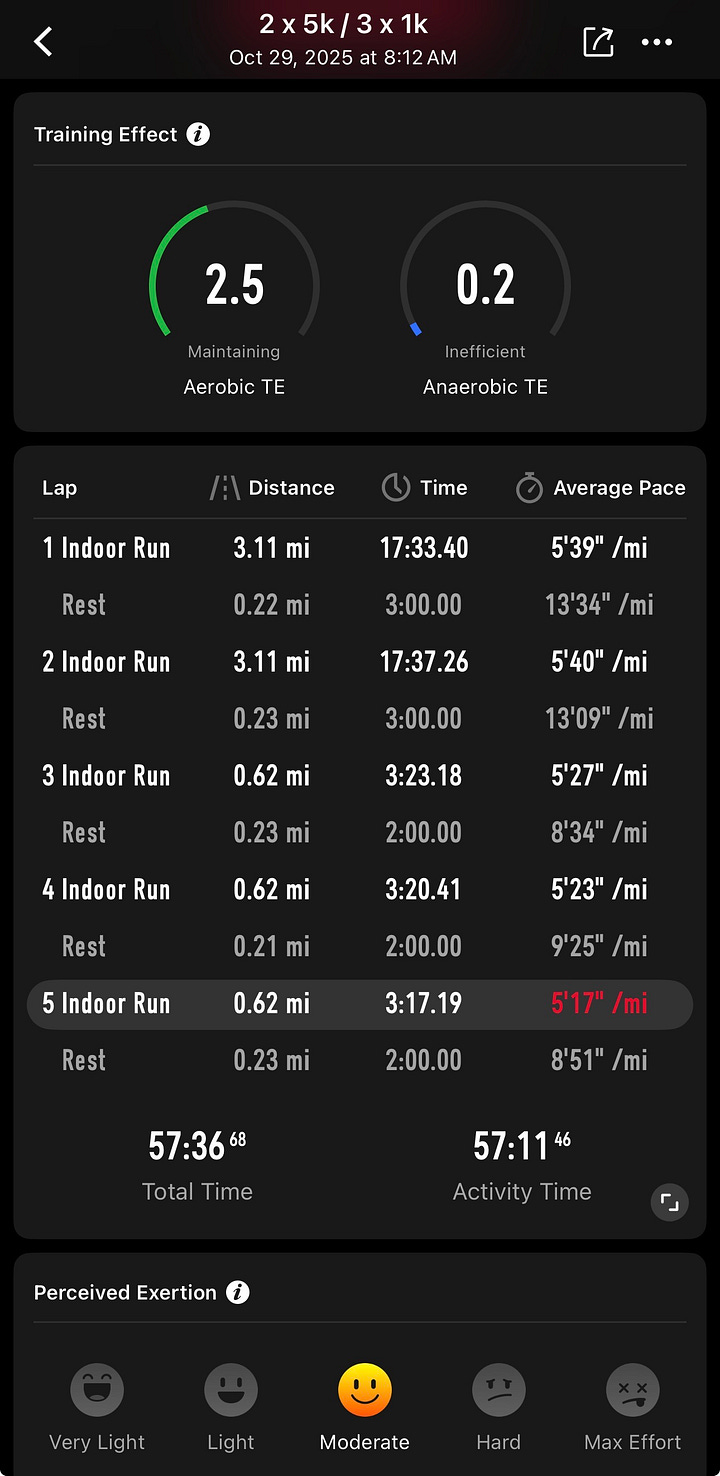
Task: Highlight the lap 3 Indoor Run row
Action: 360,776
